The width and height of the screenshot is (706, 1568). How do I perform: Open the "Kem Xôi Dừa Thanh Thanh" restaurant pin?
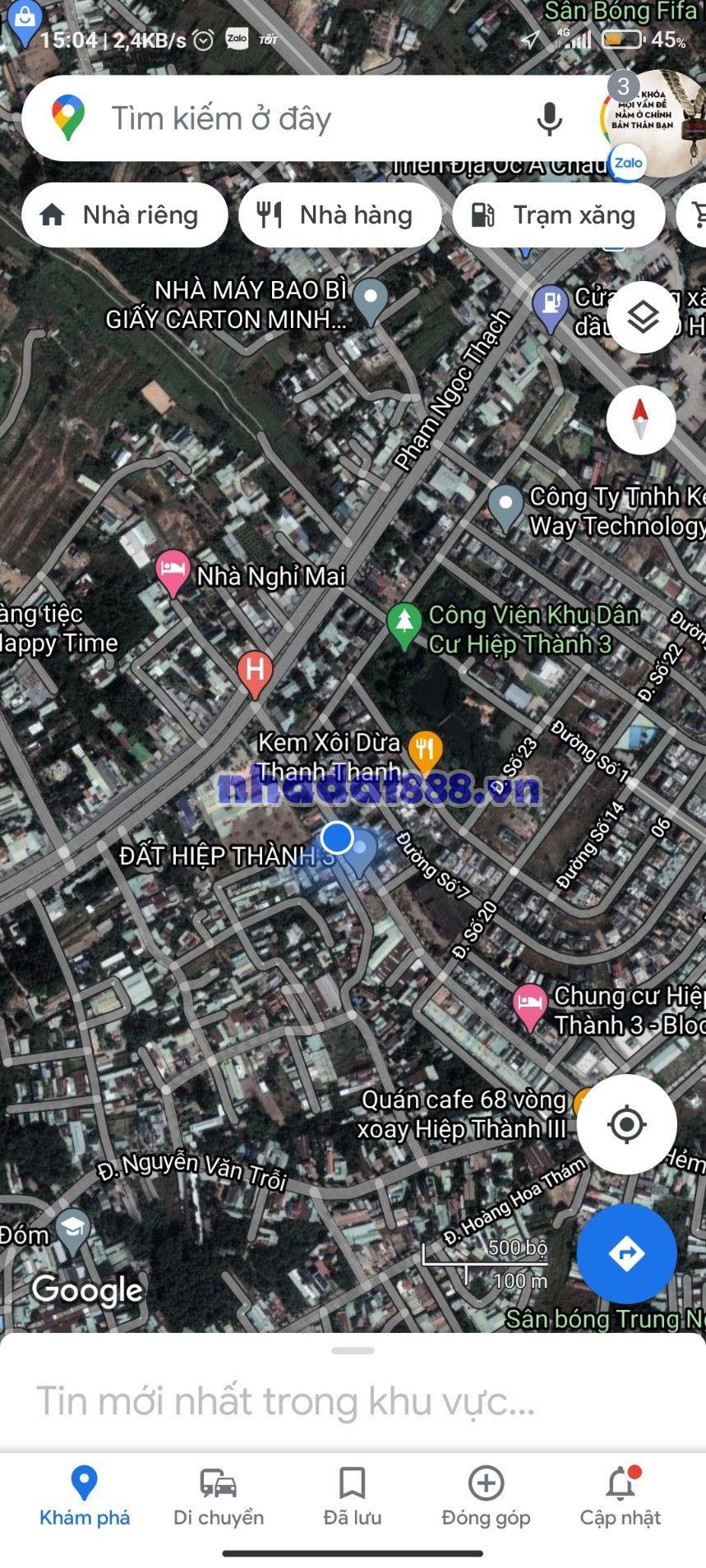click(425, 748)
